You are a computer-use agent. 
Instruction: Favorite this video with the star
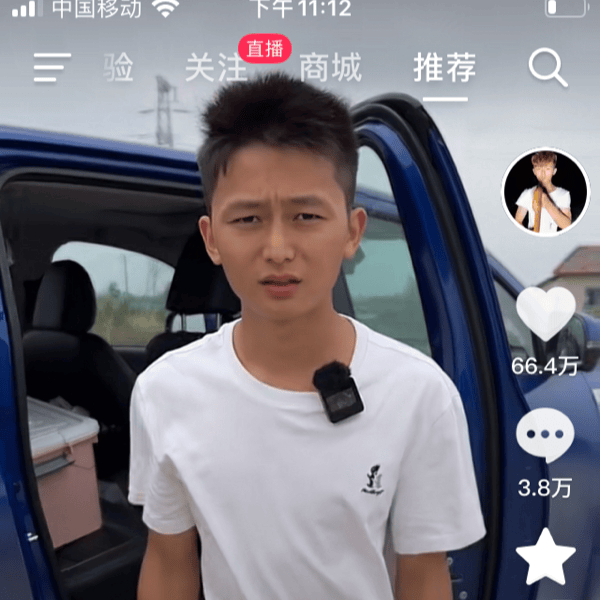tap(545, 558)
